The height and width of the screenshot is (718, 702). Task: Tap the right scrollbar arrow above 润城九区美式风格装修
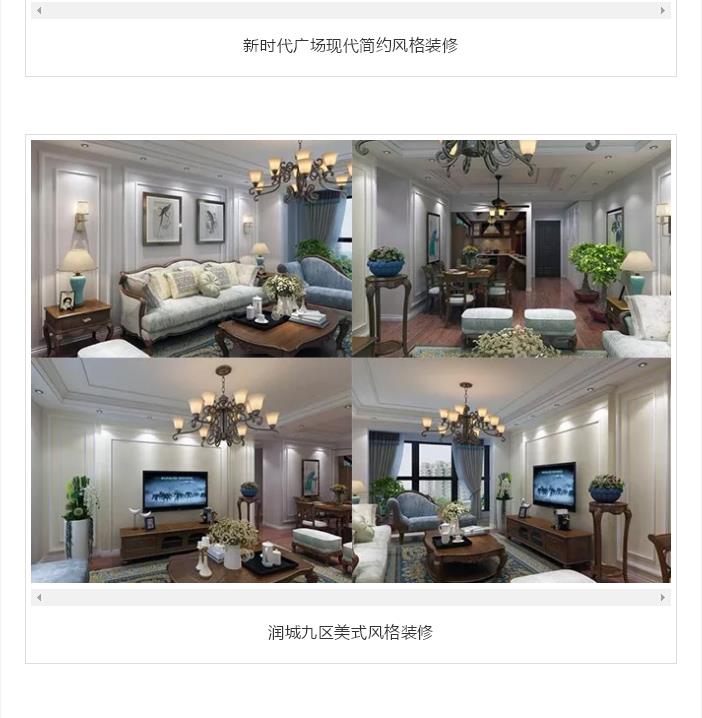coord(662,597)
